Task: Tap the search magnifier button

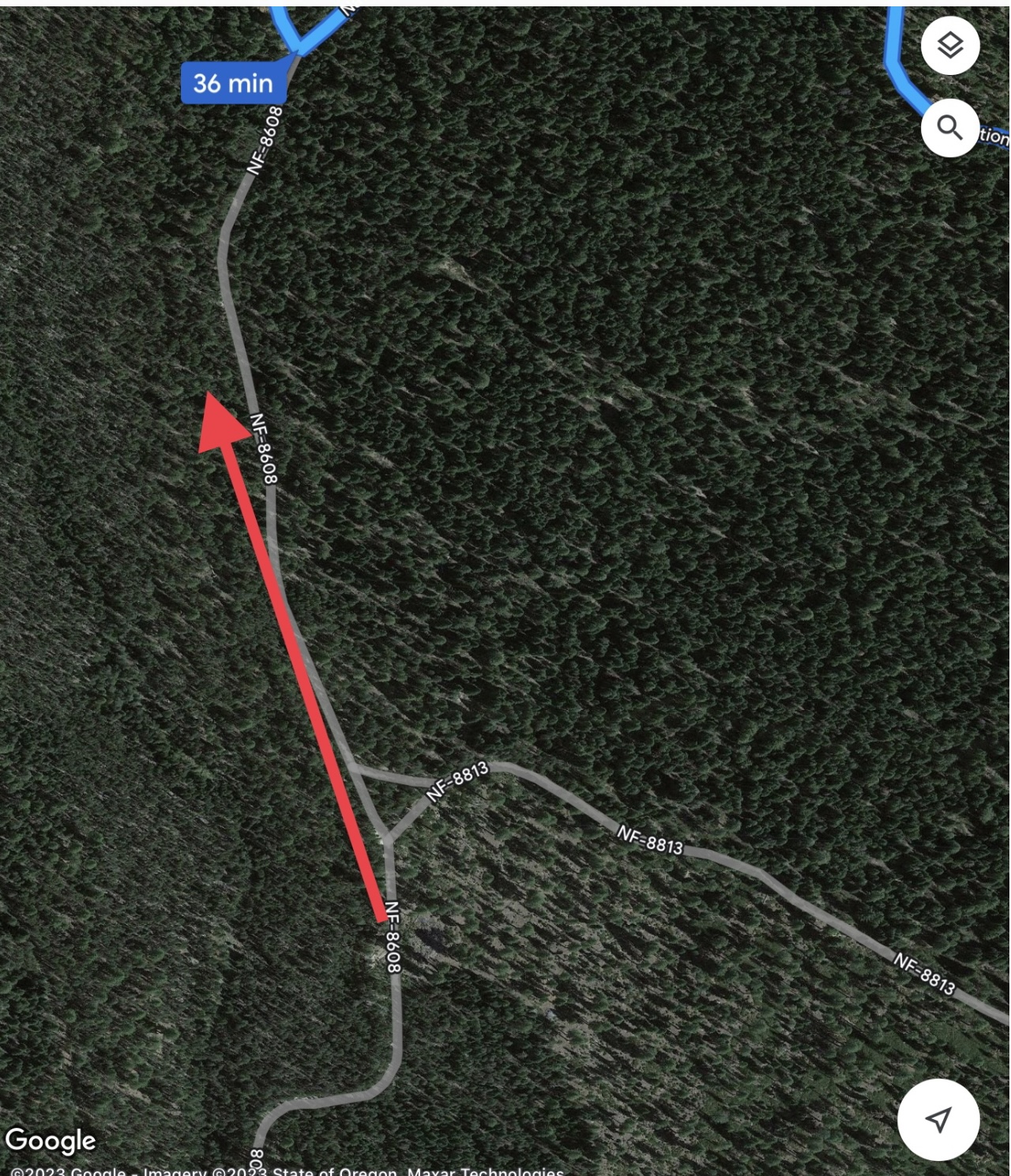Action: click(x=949, y=127)
